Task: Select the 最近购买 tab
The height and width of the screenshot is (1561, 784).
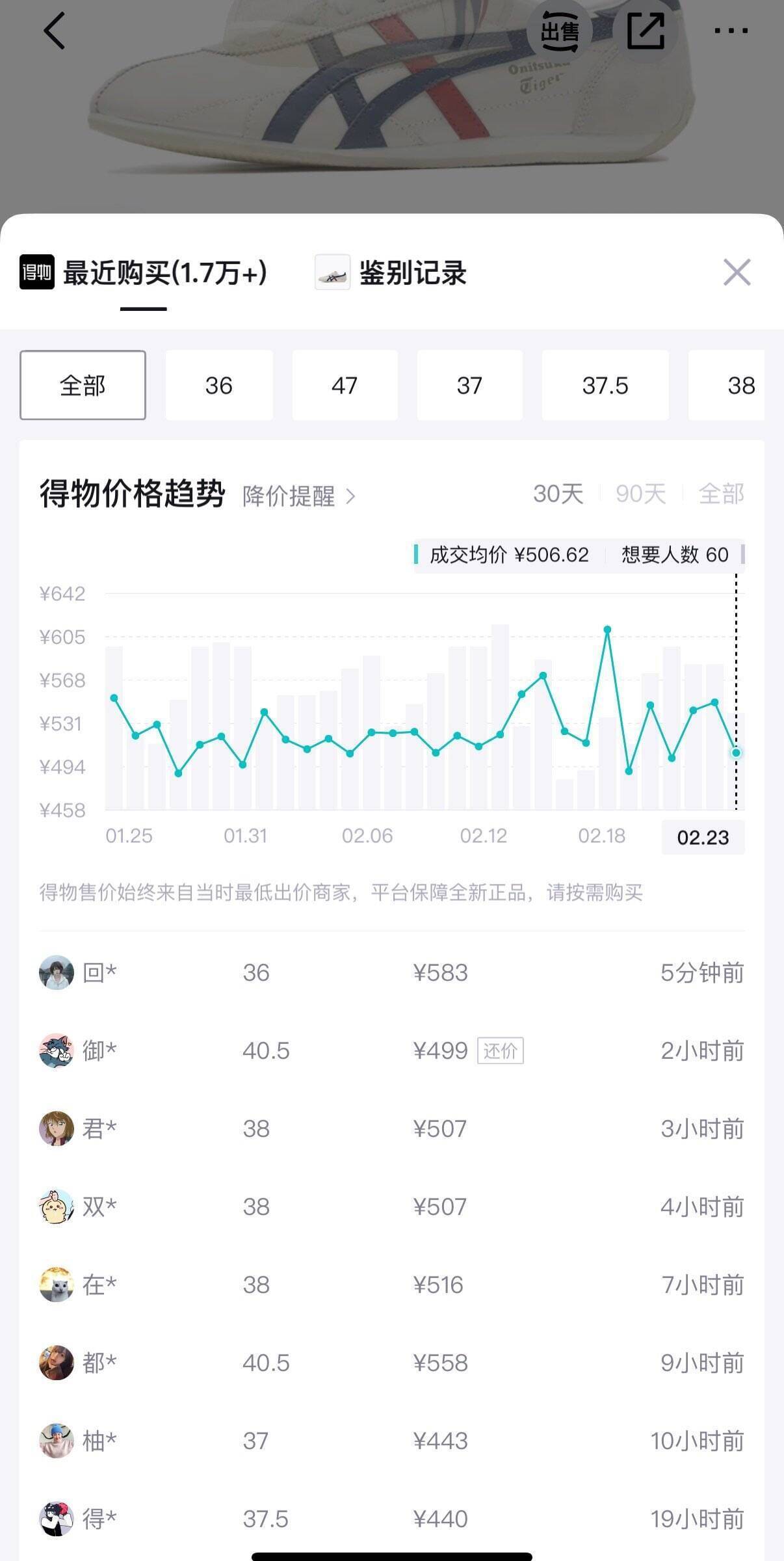Action: (x=144, y=273)
